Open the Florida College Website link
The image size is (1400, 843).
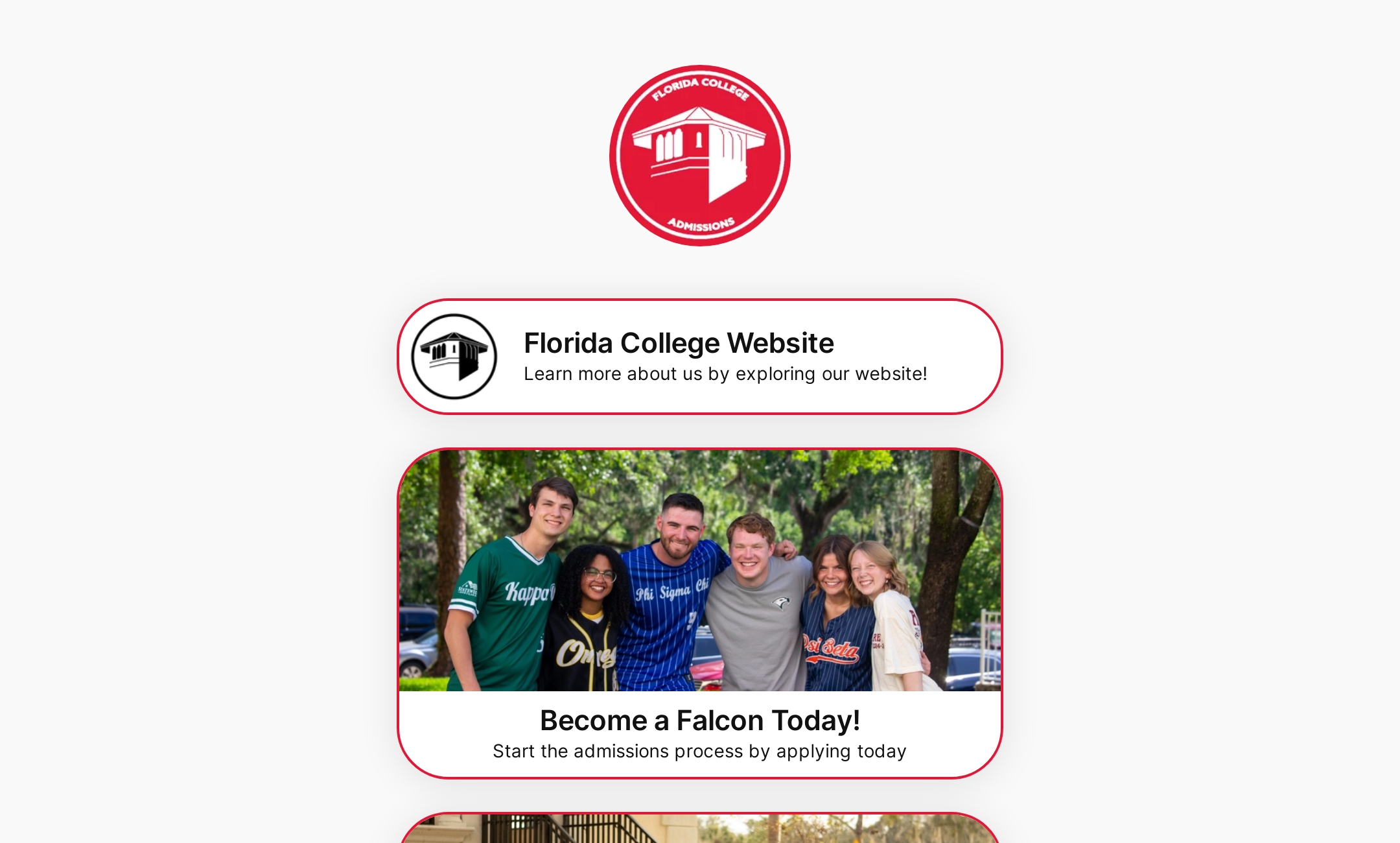click(x=699, y=356)
